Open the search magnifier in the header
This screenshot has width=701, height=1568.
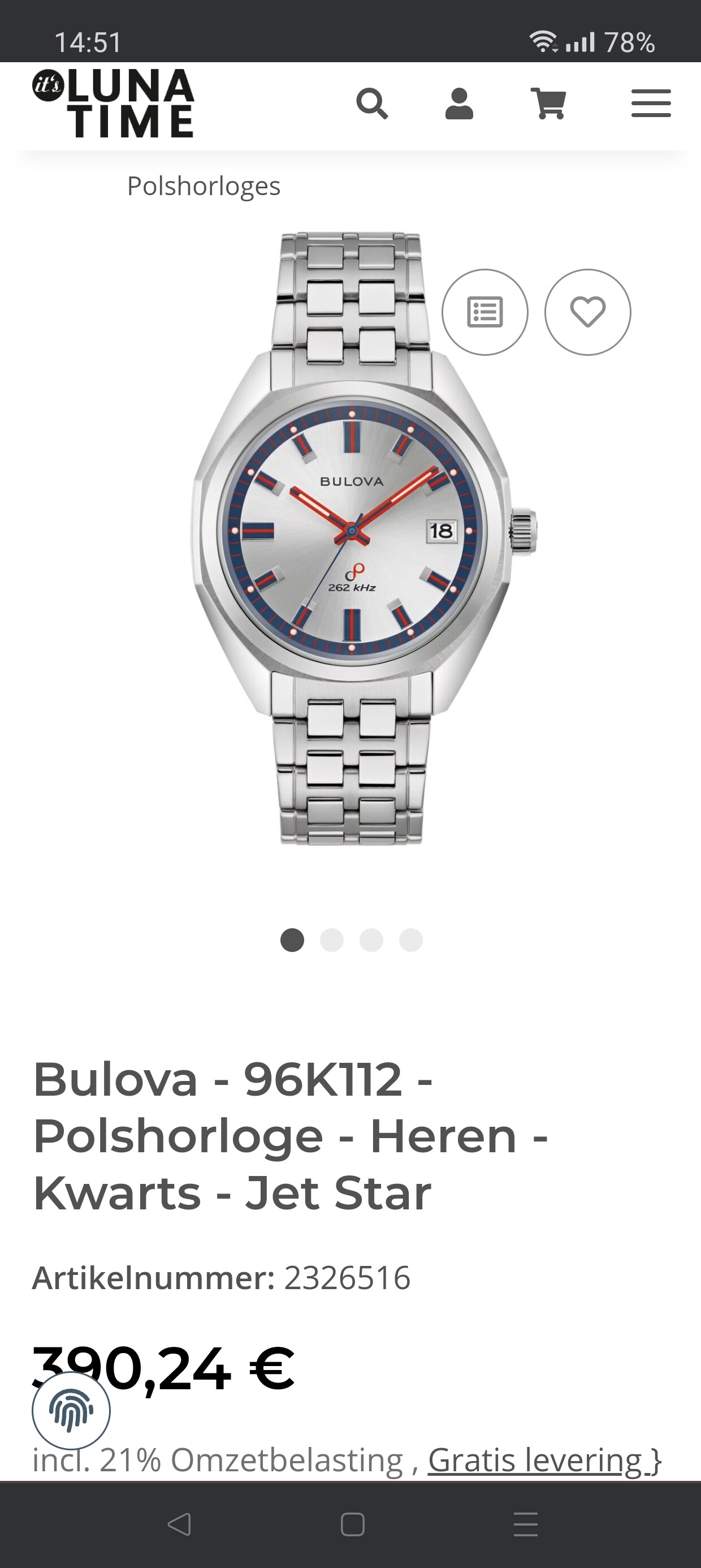(372, 104)
